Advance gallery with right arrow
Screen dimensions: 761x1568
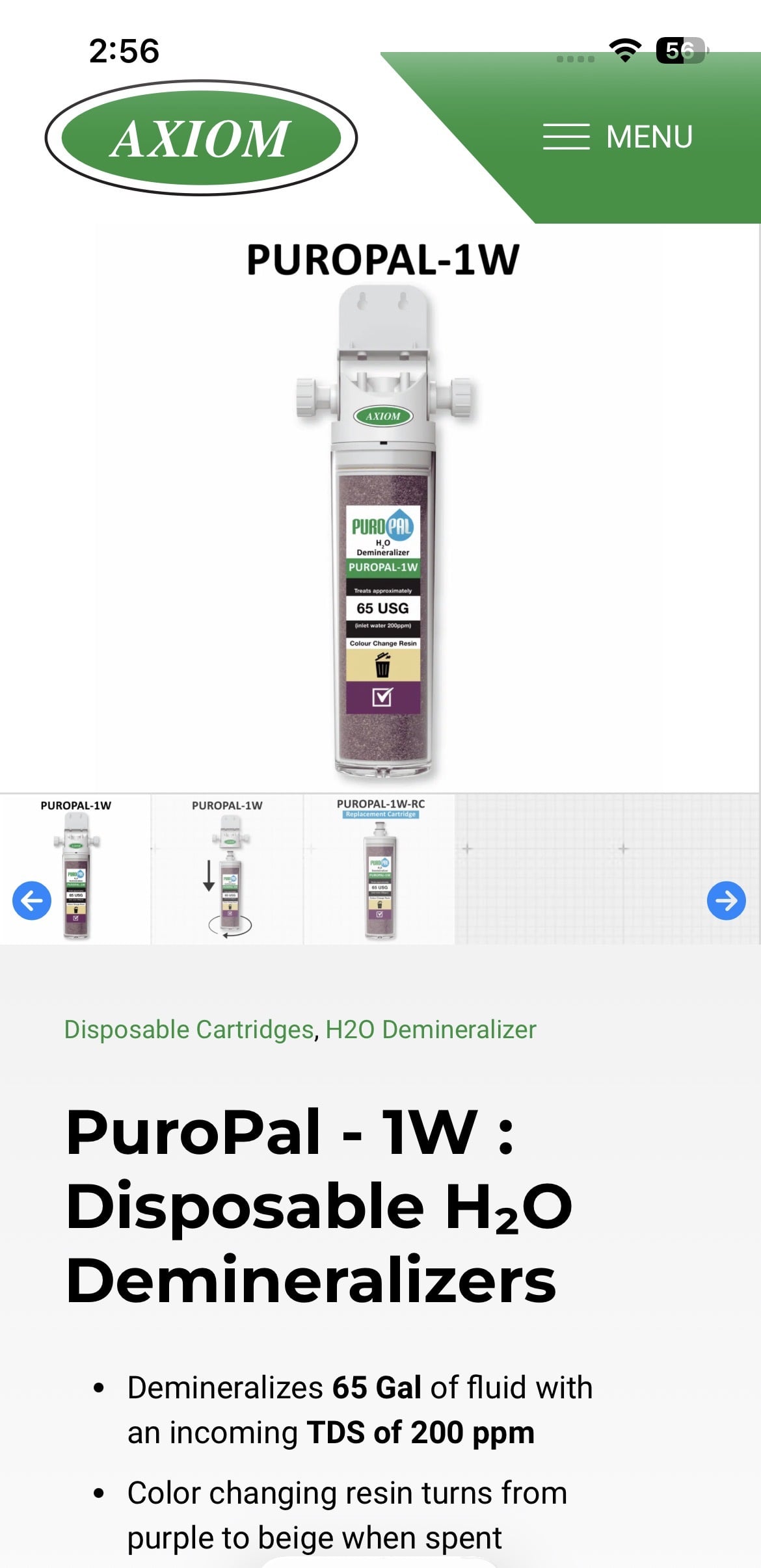[726, 900]
